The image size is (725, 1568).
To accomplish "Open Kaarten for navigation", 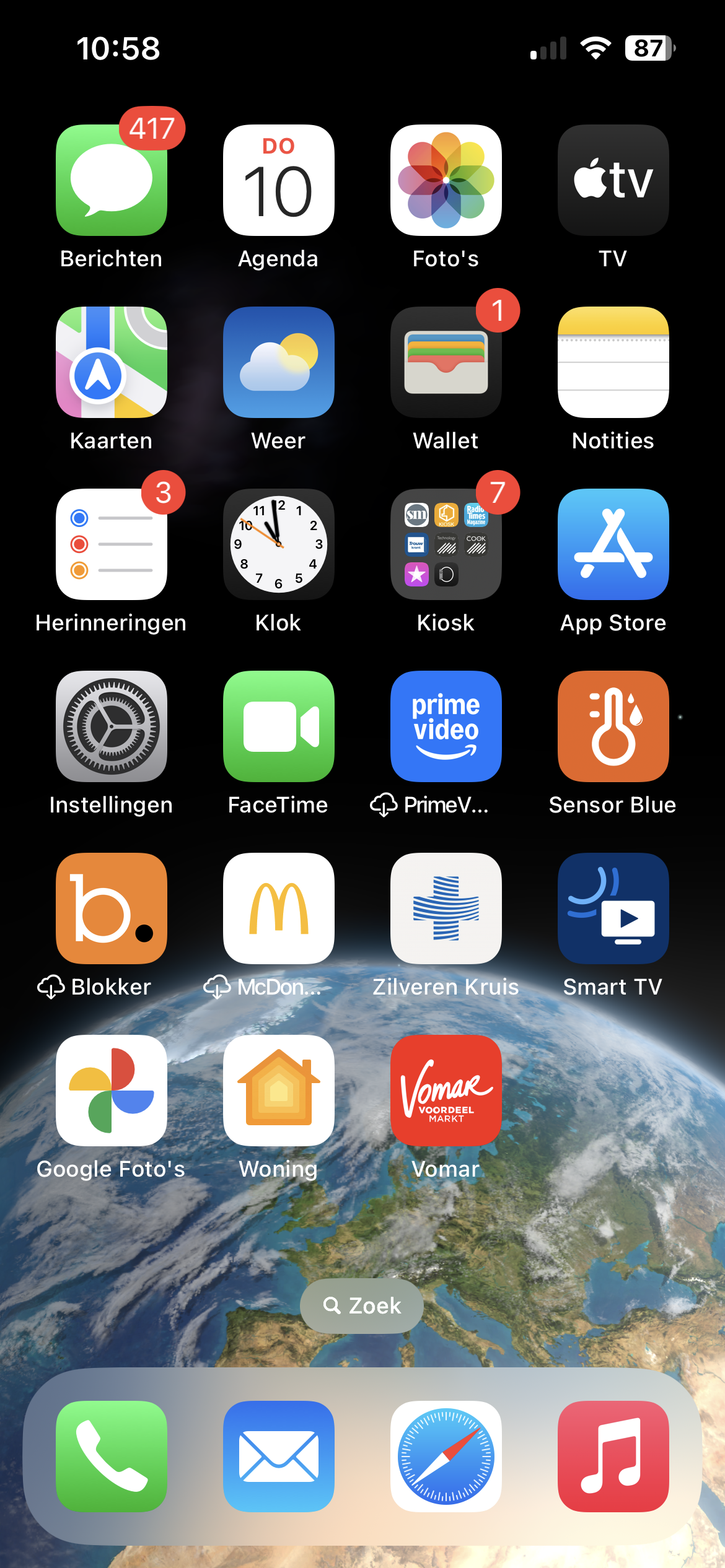I will coord(112,362).
